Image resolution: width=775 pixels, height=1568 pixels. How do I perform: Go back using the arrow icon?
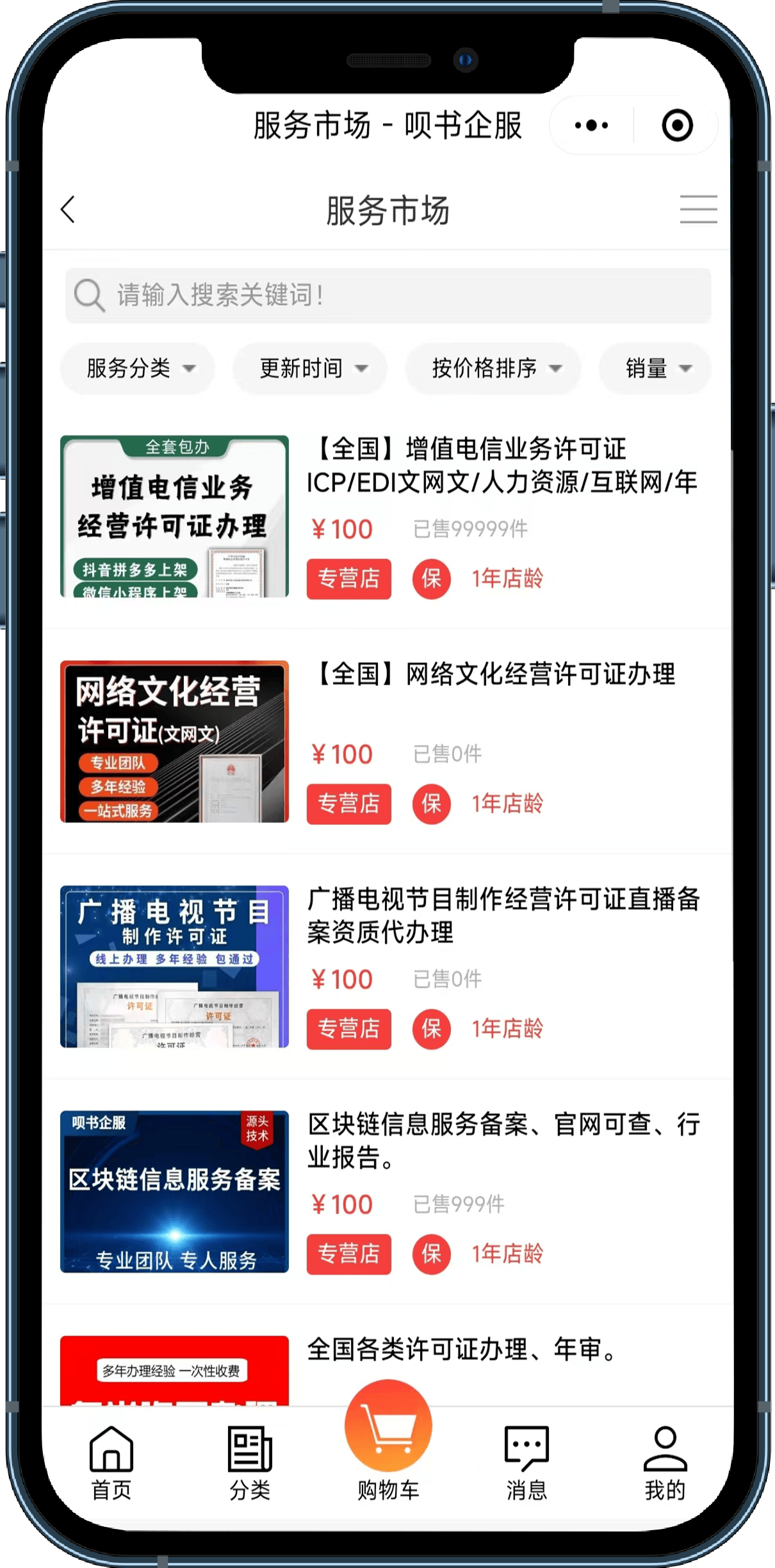point(69,210)
